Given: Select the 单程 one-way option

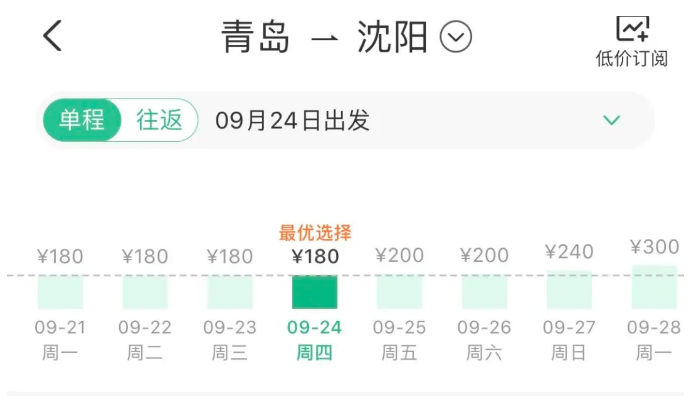Looking at the screenshot, I should (x=81, y=121).
